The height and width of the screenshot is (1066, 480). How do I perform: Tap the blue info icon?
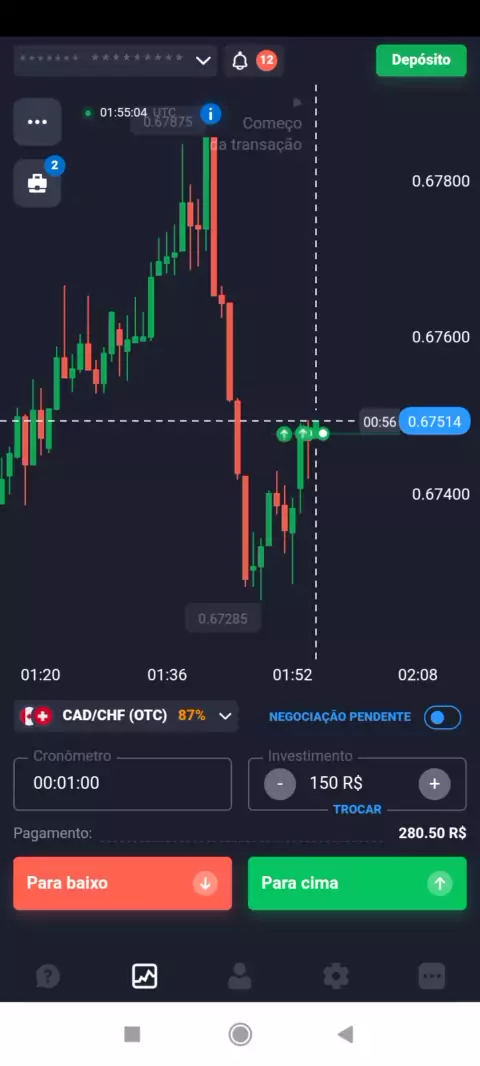click(211, 114)
